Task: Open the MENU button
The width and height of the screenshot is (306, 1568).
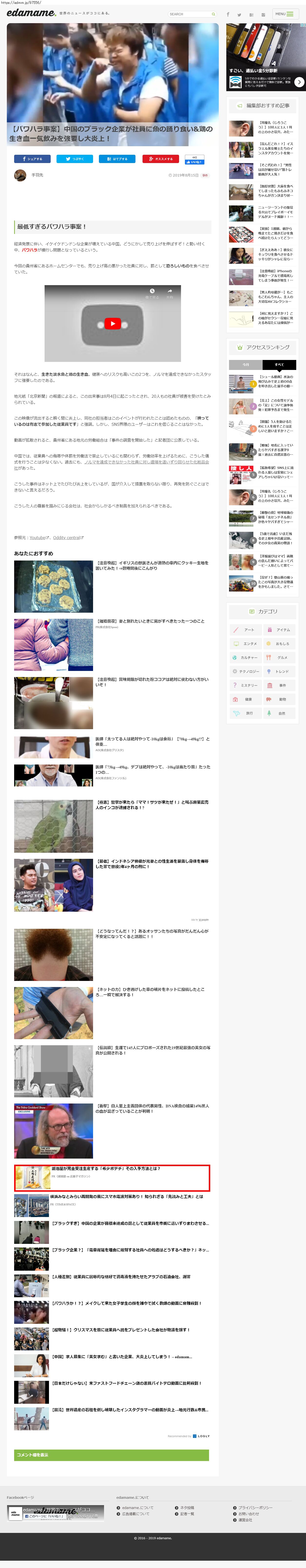Action: point(284,14)
